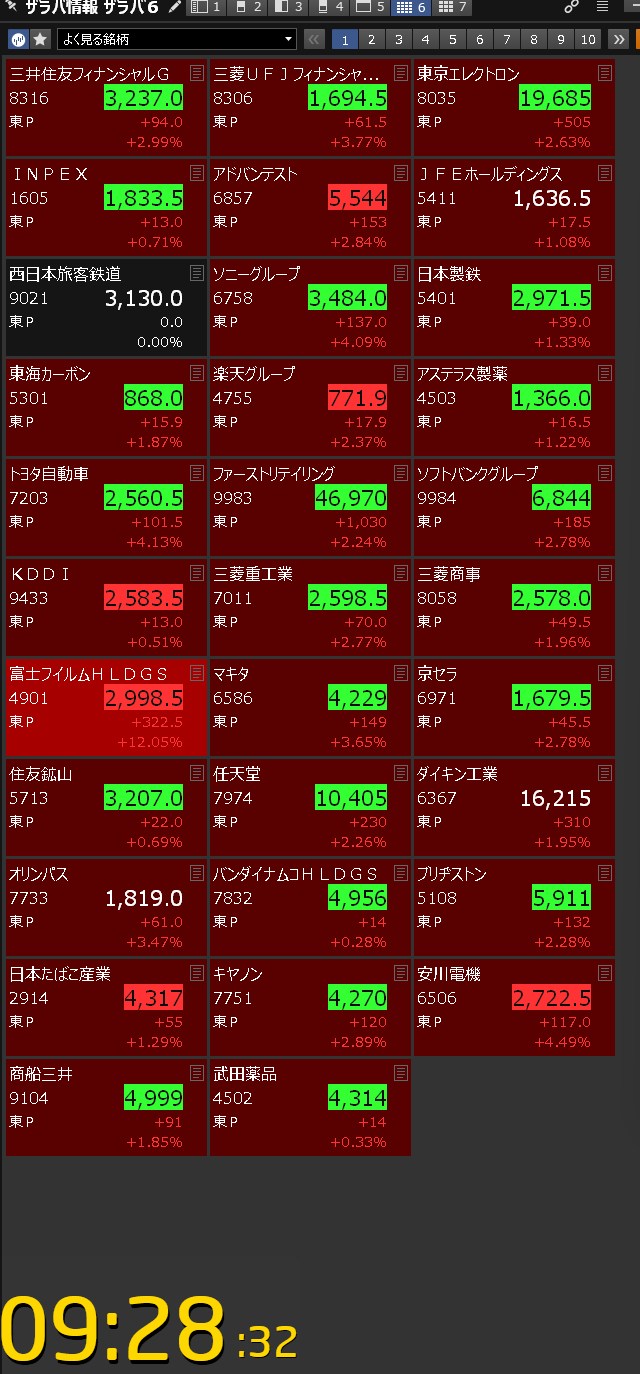Open the hamburger menu at top right
Screen dimensions: 640x1374
coord(602,7)
